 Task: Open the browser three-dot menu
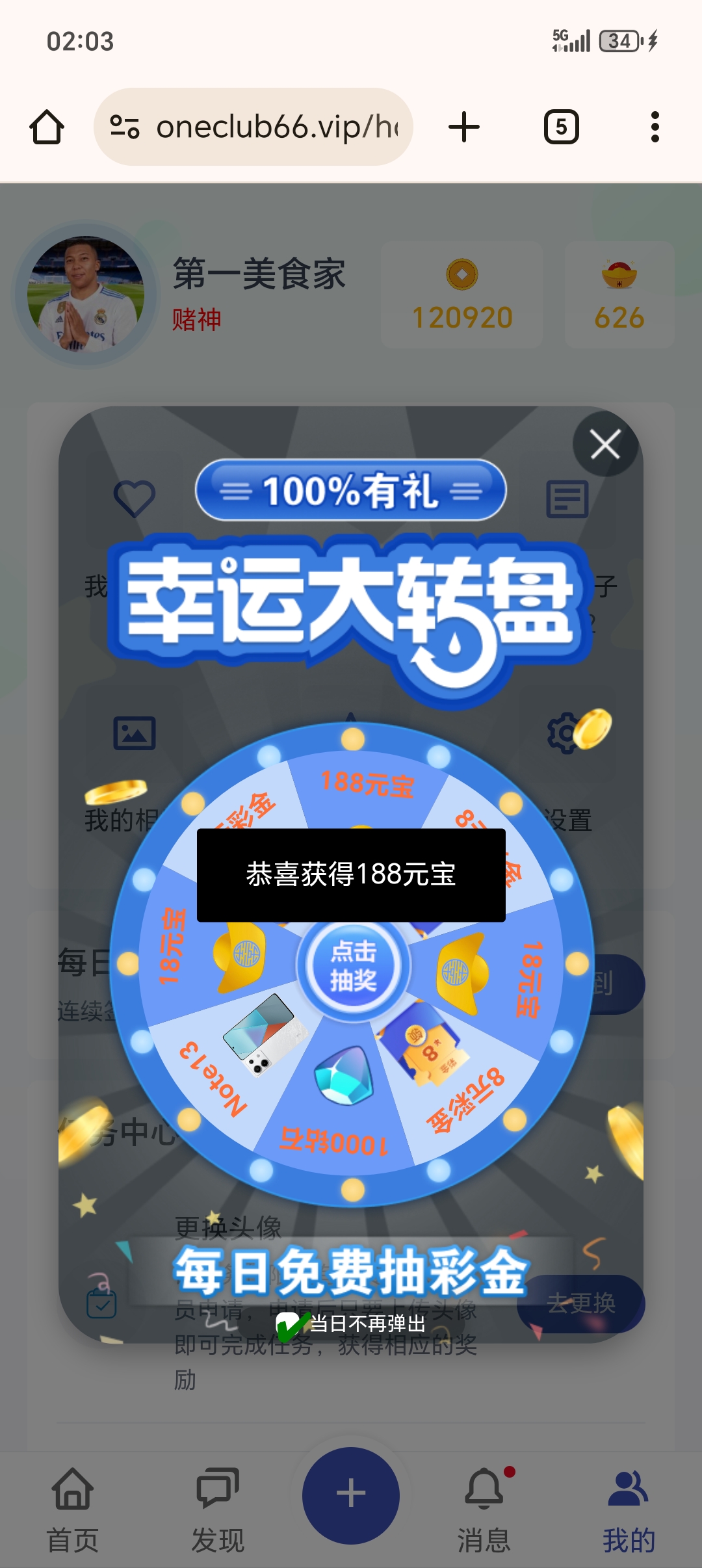(x=656, y=127)
